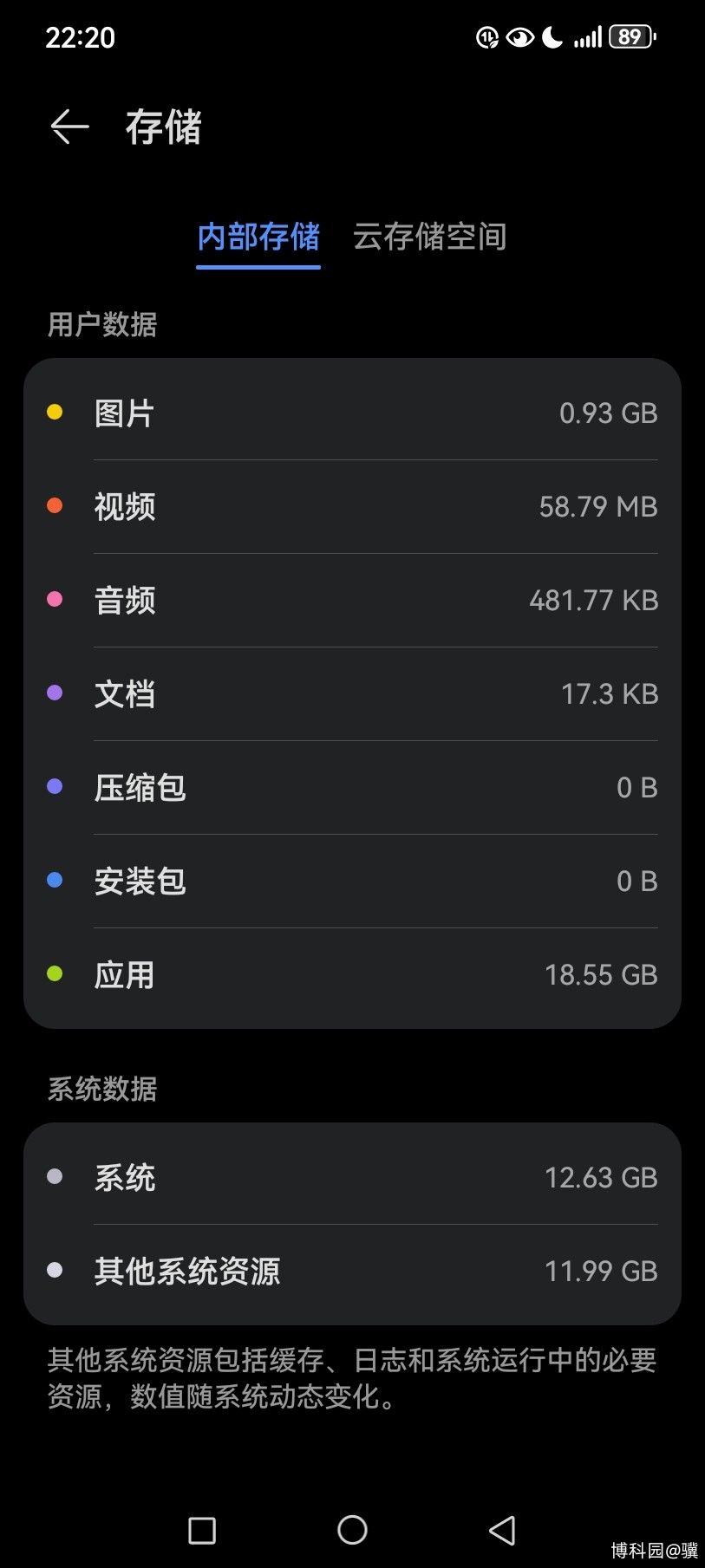View 音频 storage details
The width and height of the screenshot is (705, 1568).
(352, 601)
